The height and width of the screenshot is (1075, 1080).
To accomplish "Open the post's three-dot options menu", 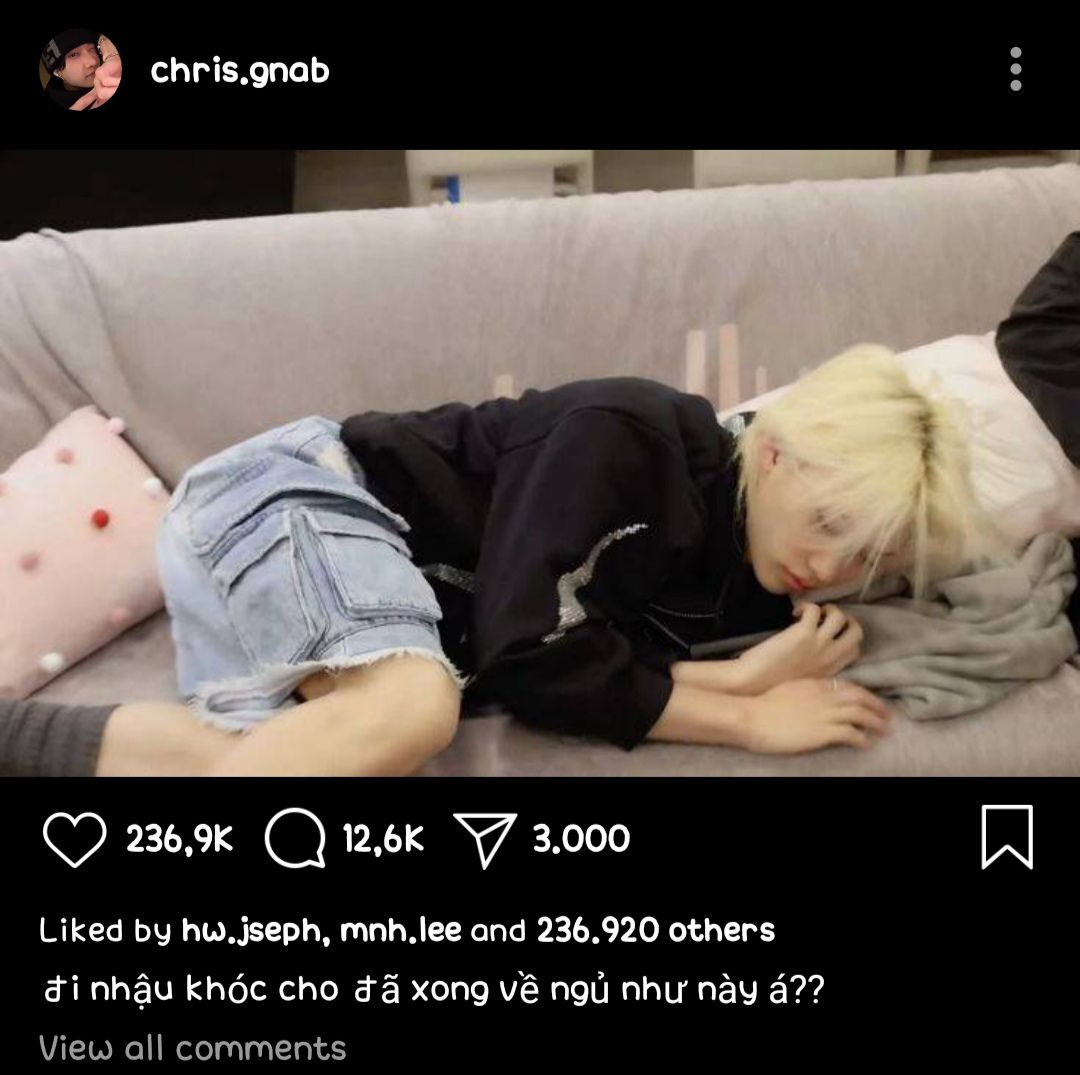I will (1015, 69).
